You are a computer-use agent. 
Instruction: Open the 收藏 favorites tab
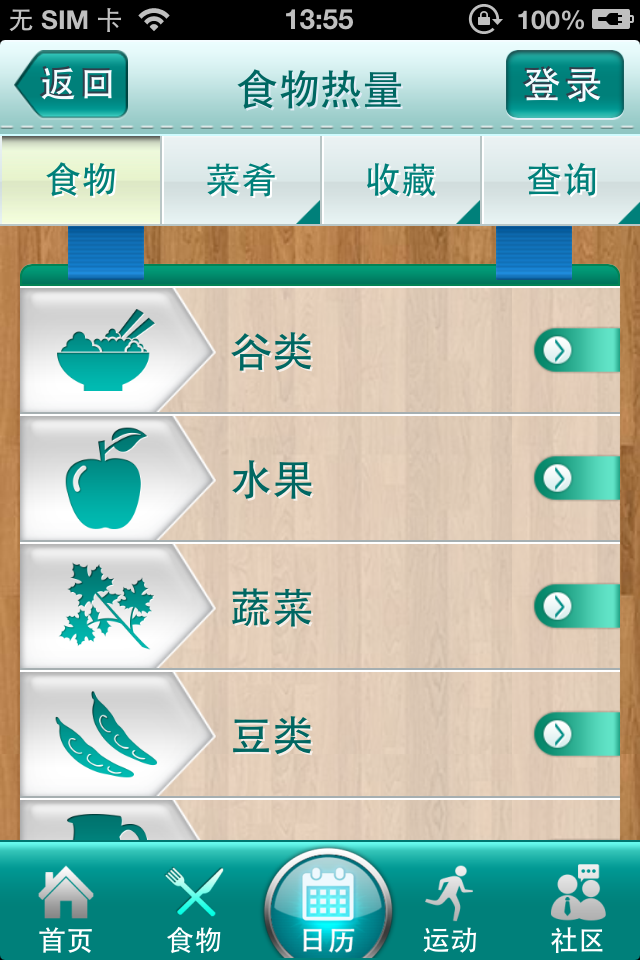click(401, 181)
